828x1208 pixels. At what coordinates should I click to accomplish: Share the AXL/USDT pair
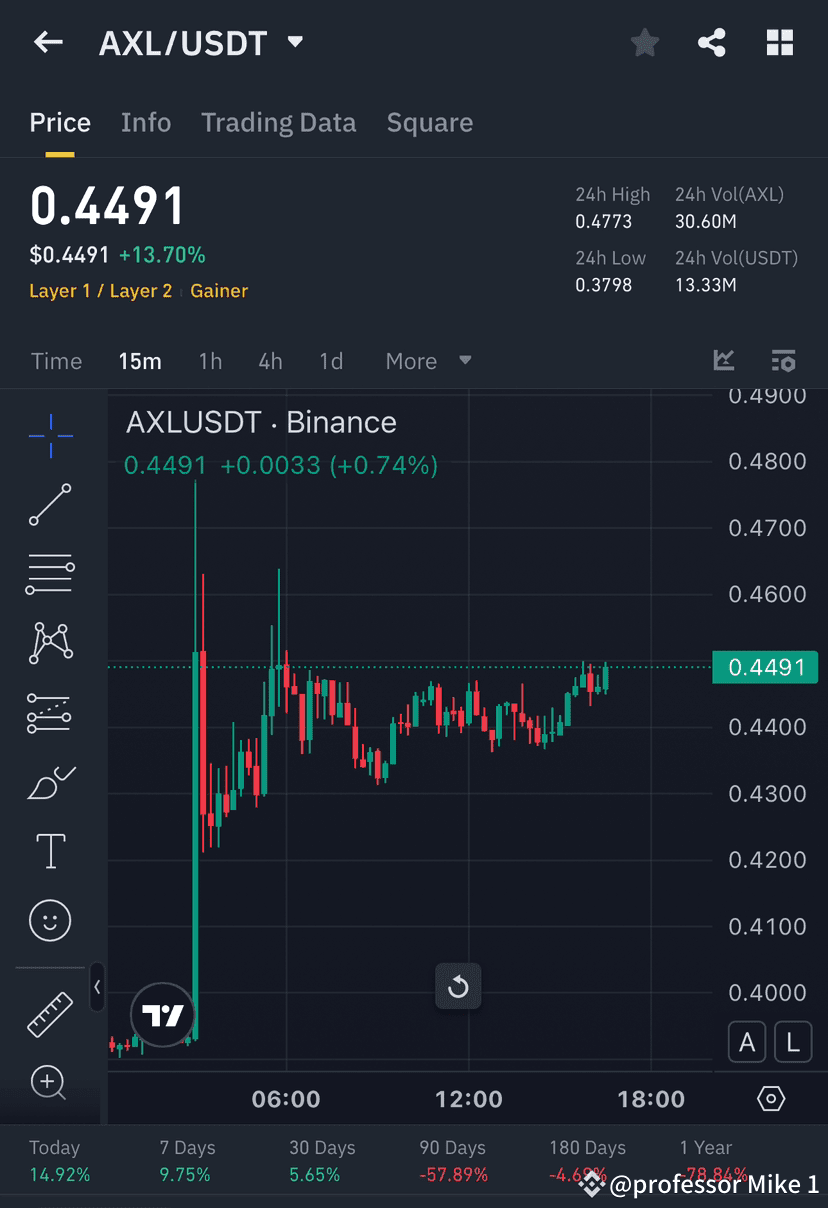tap(712, 42)
